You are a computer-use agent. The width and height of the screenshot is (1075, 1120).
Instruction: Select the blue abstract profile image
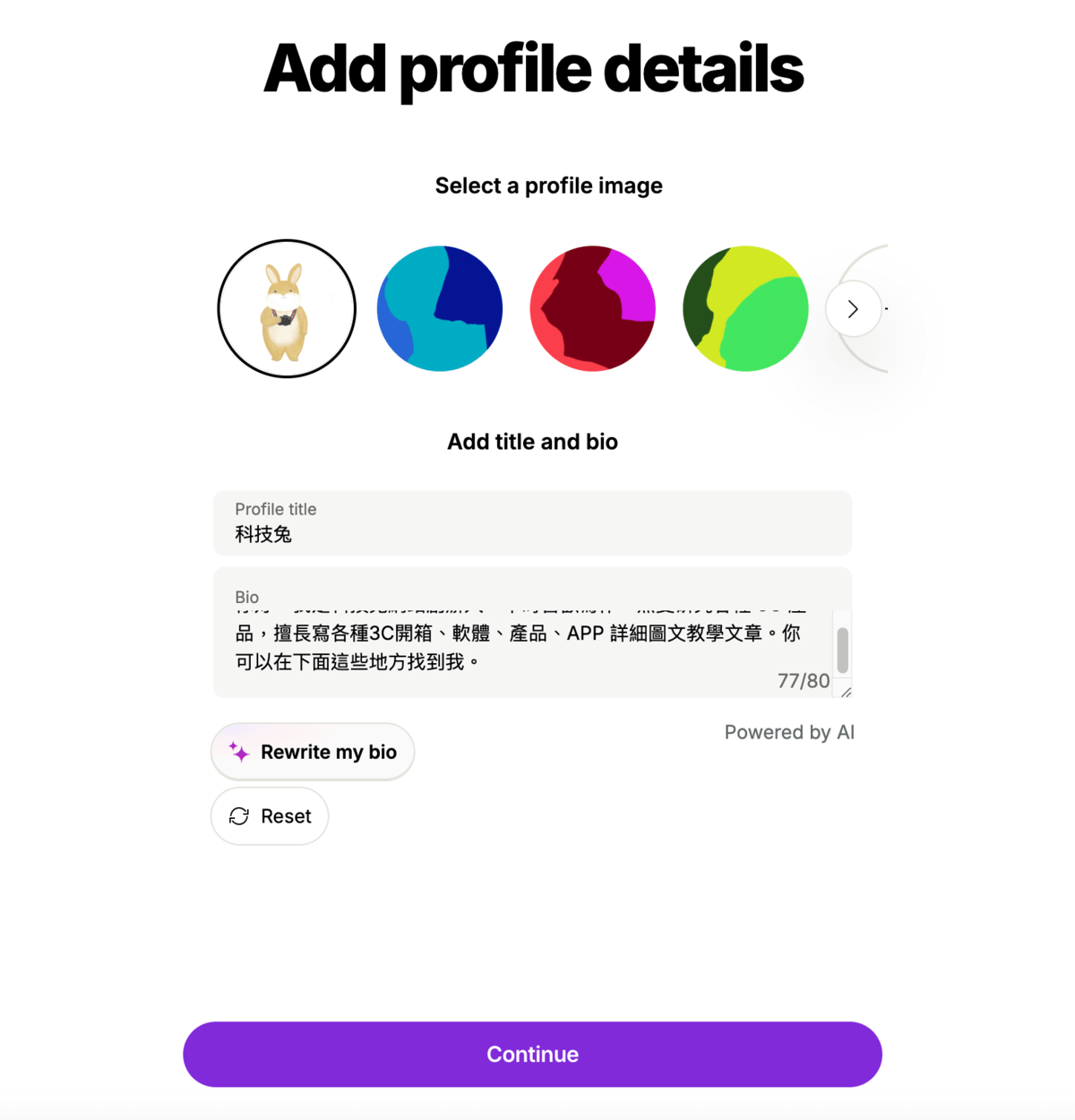[439, 308]
